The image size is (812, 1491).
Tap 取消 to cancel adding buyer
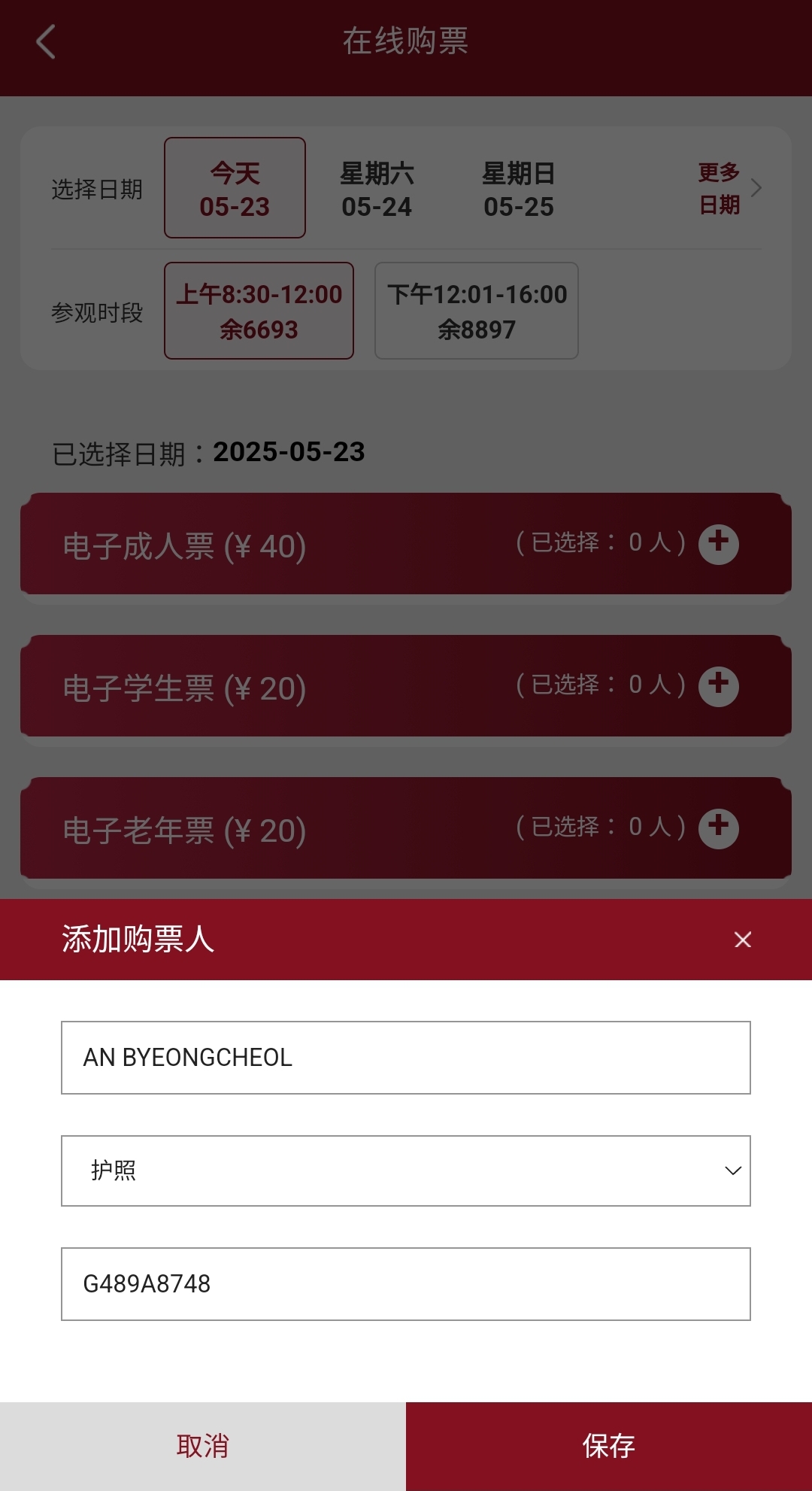203,1446
